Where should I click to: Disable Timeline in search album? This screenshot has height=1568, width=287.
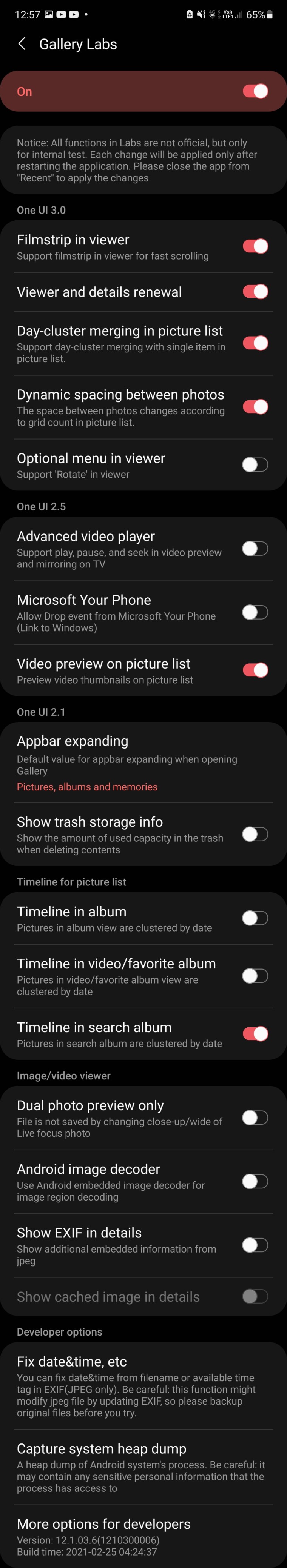tap(255, 1033)
